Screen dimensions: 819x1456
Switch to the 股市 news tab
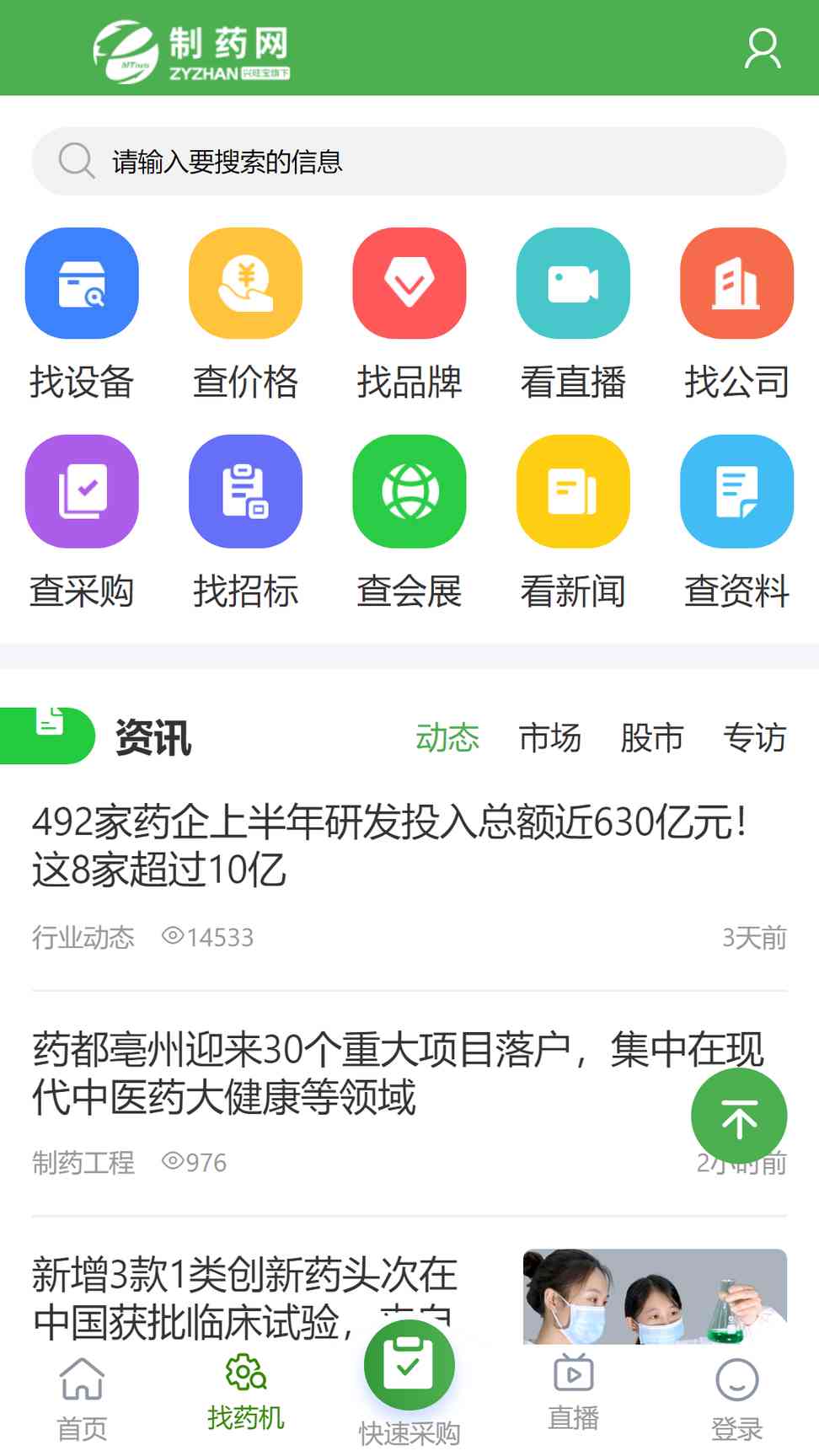pyautogui.click(x=651, y=738)
